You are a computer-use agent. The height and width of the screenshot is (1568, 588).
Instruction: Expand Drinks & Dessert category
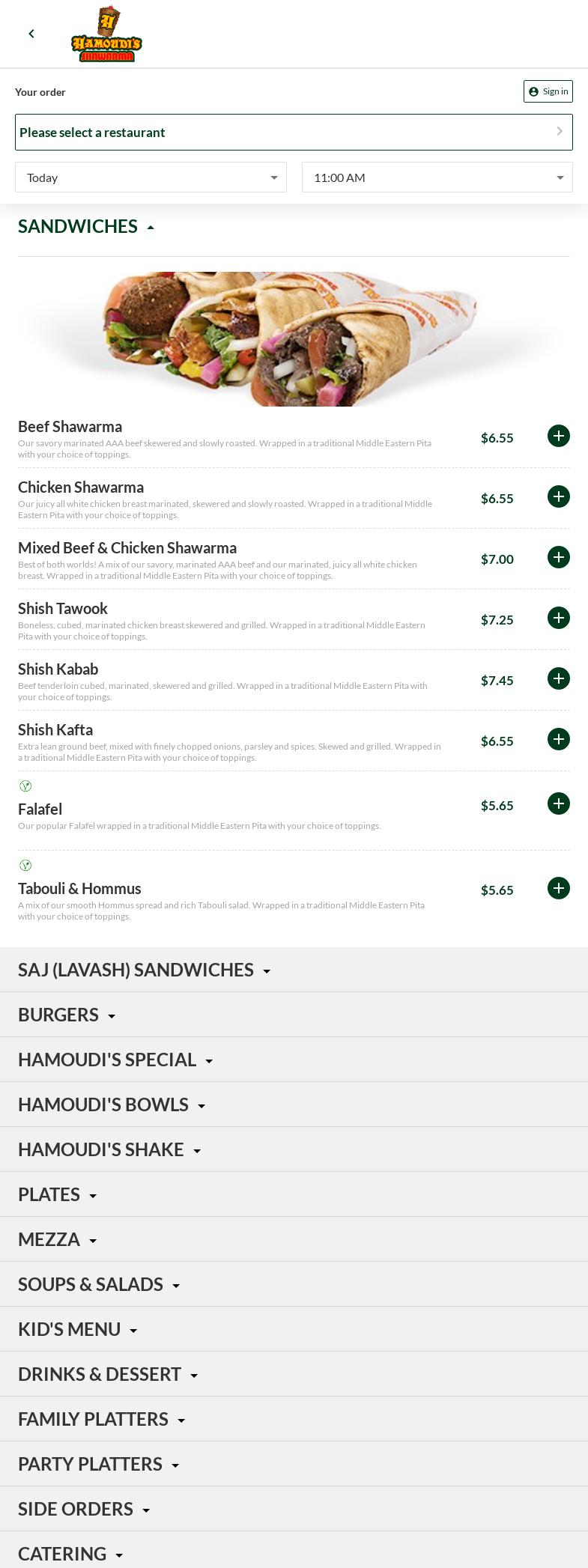pyautogui.click(x=108, y=1374)
